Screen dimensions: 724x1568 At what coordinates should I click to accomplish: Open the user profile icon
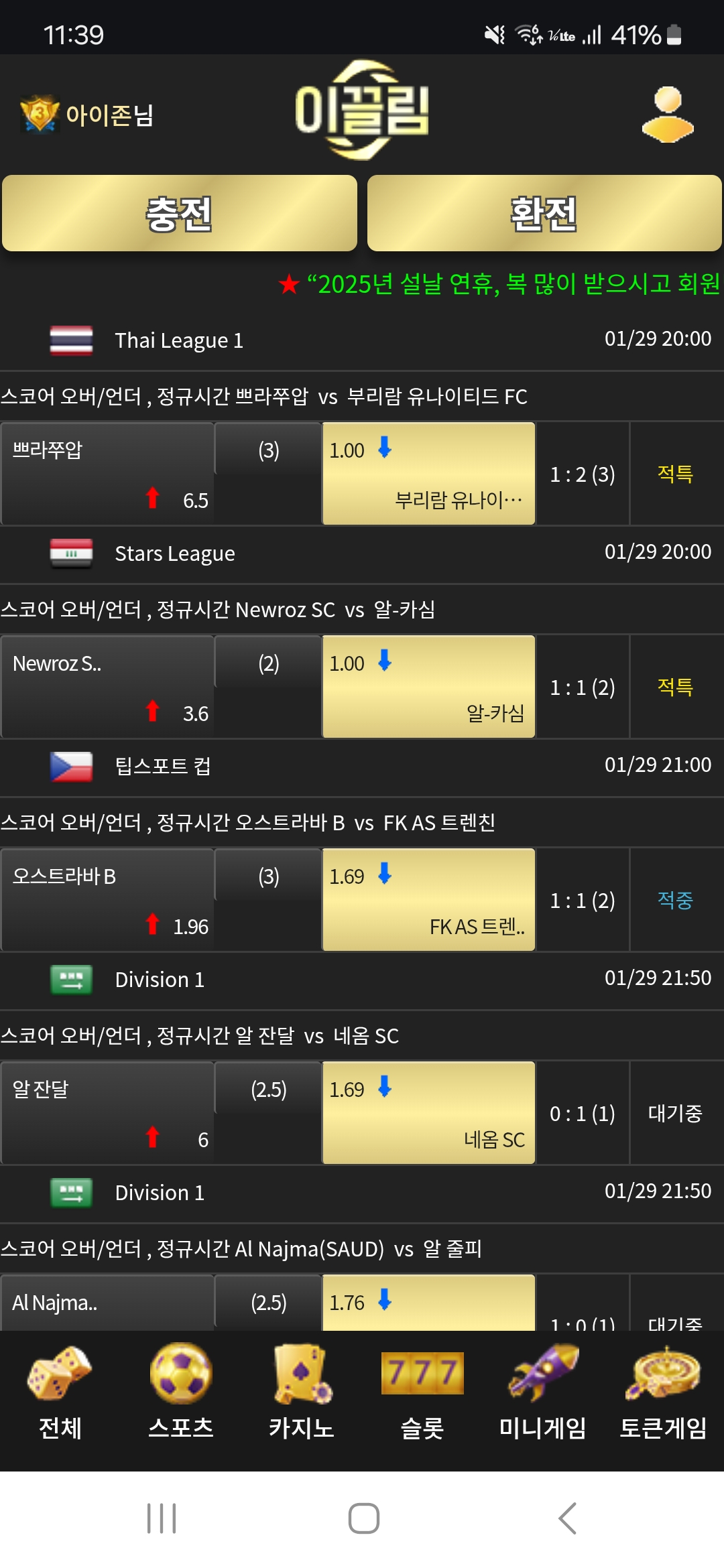(x=668, y=115)
